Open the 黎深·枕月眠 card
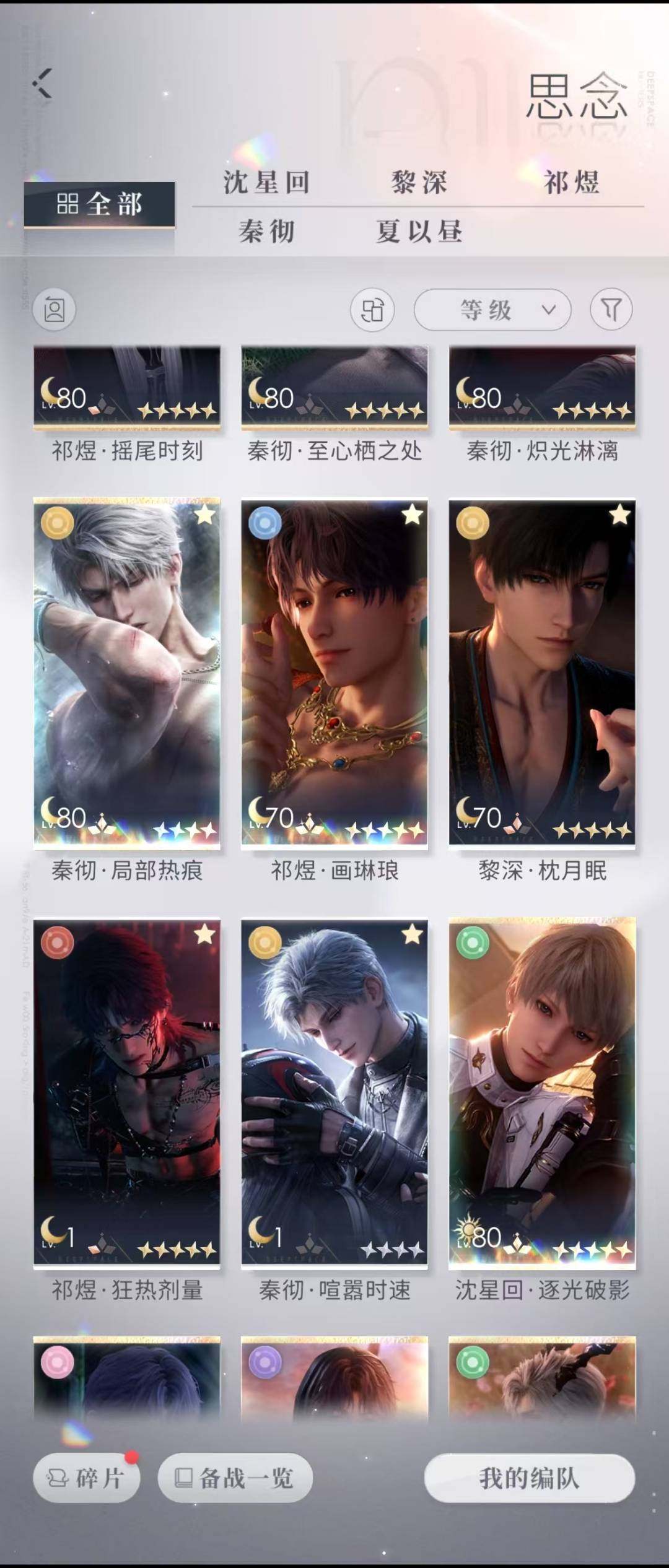This screenshot has width=669, height=1568. (542, 672)
